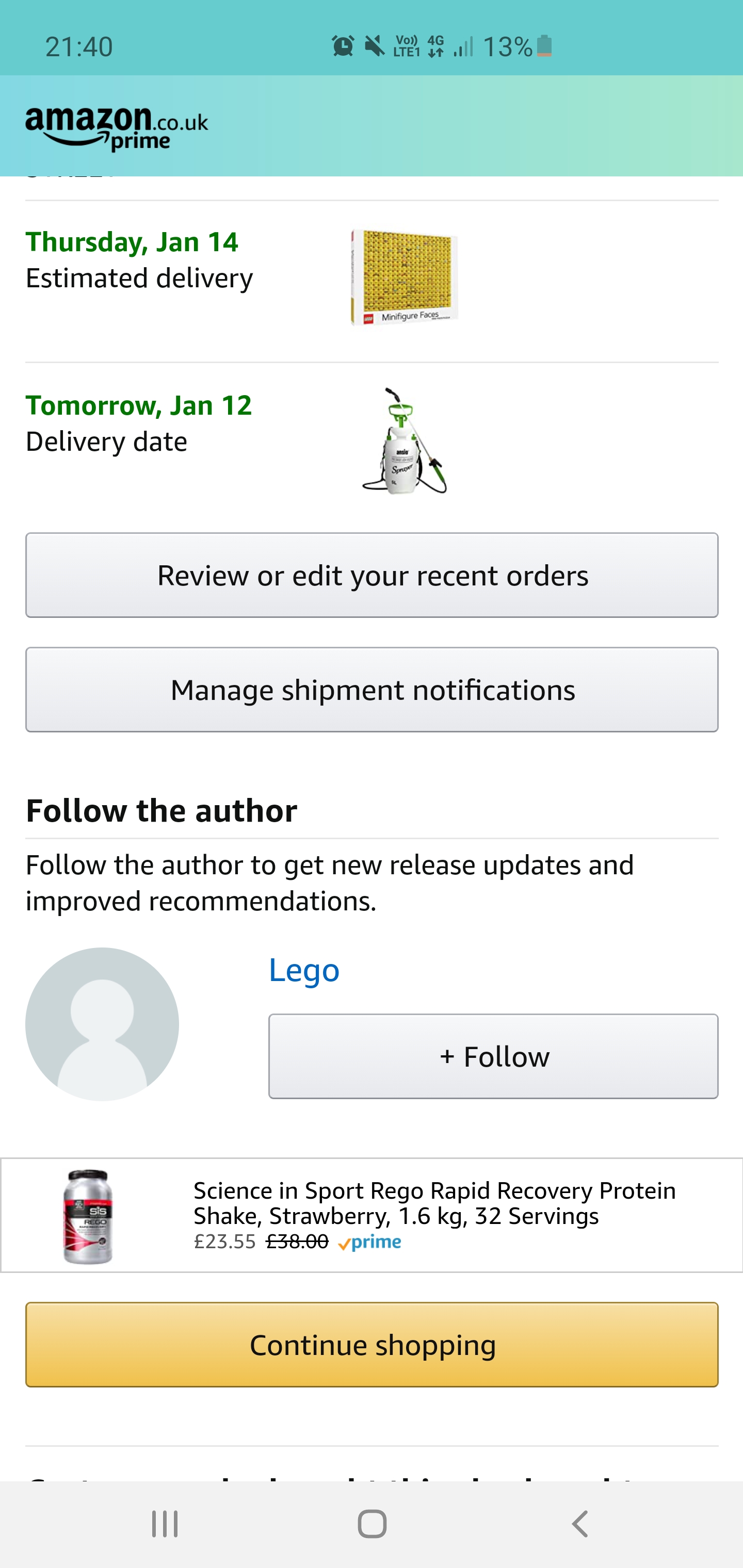Tap Continue shopping button
Image resolution: width=743 pixels, height=1568 pixels.
[x=372, y=1345]
